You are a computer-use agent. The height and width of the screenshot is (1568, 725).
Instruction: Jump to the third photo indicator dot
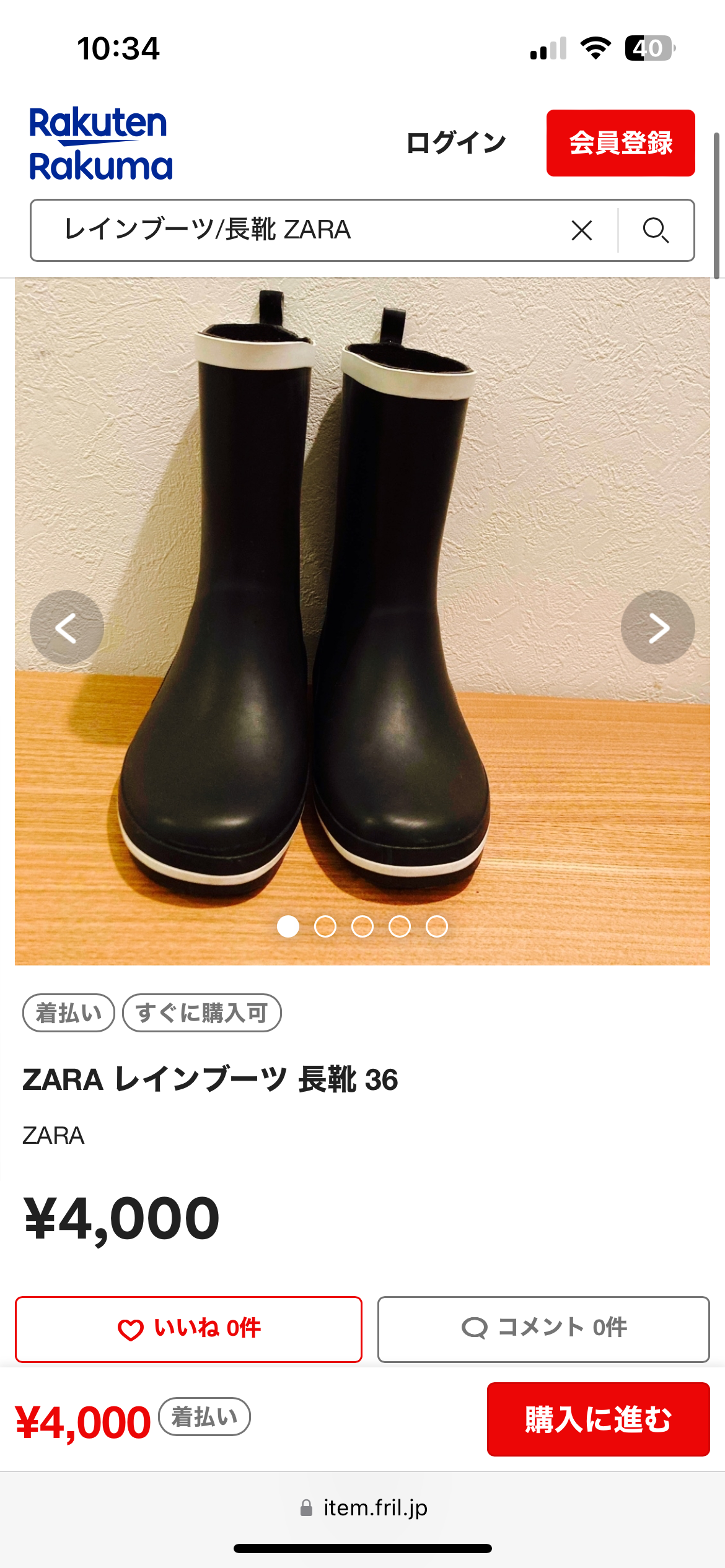pyautogui.click(x=362, y=926)
